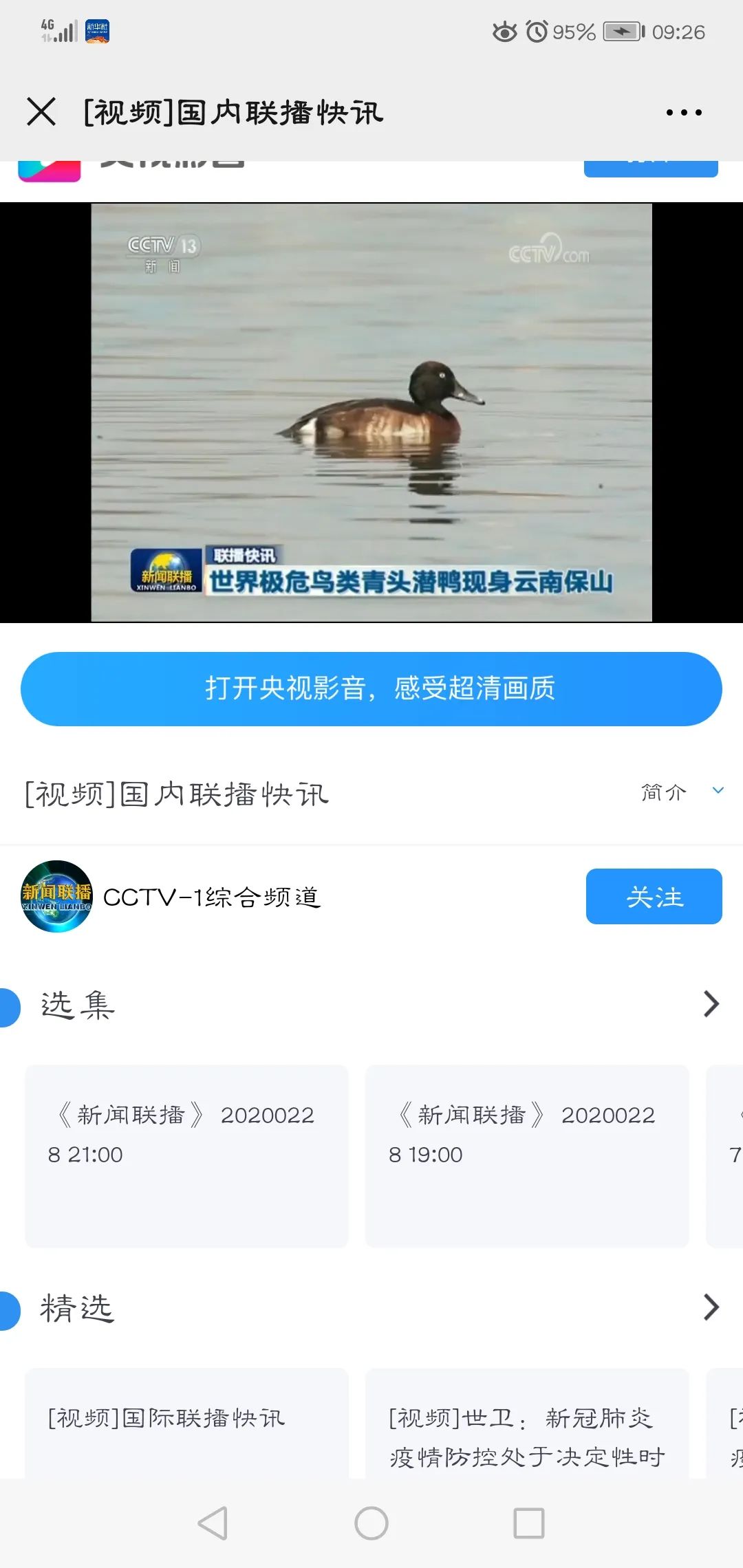Open more episodes via the 选集 arrow
The image size is (743, 1568).
coord(711,1004)
